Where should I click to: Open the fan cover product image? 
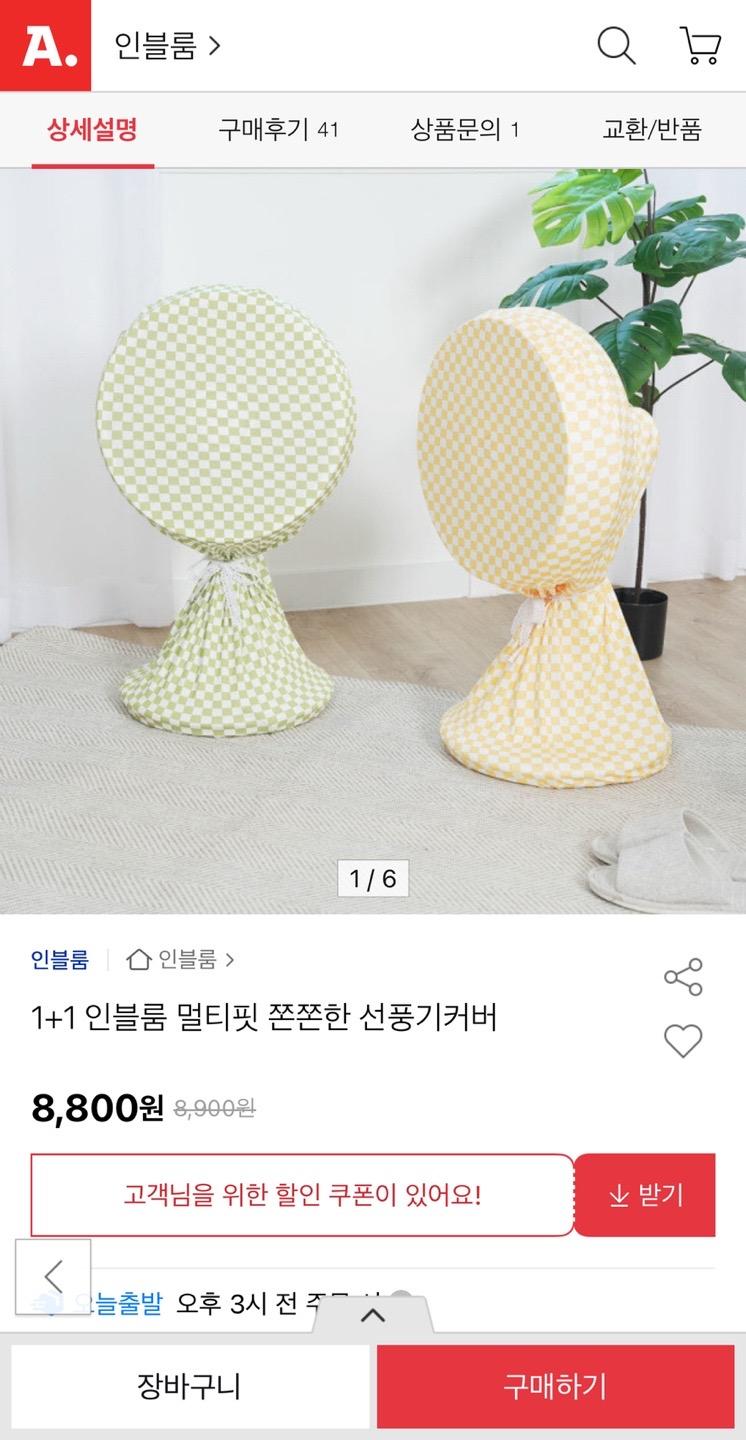373,540
